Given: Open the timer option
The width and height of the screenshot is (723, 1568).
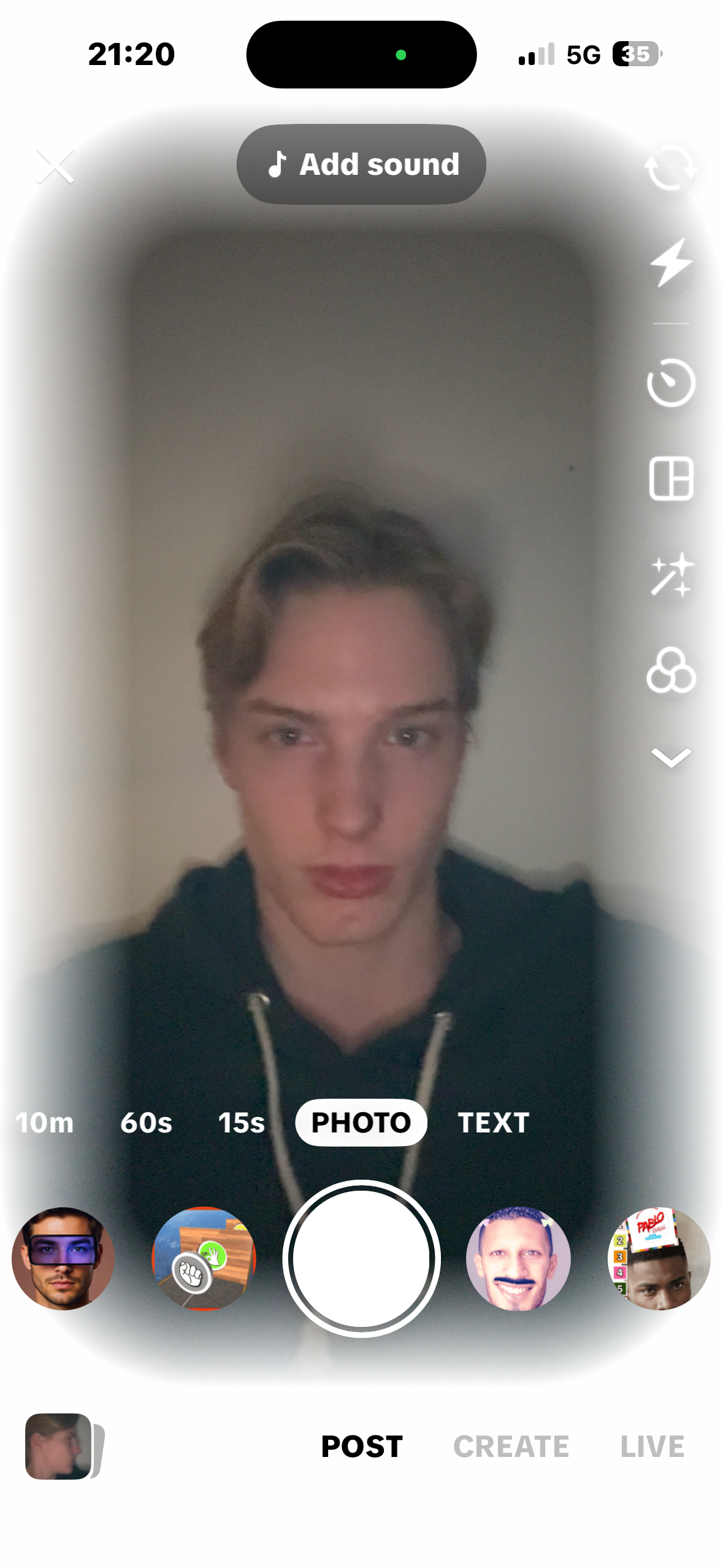Looking at the screenshot, I should click(x=671, y=383).
